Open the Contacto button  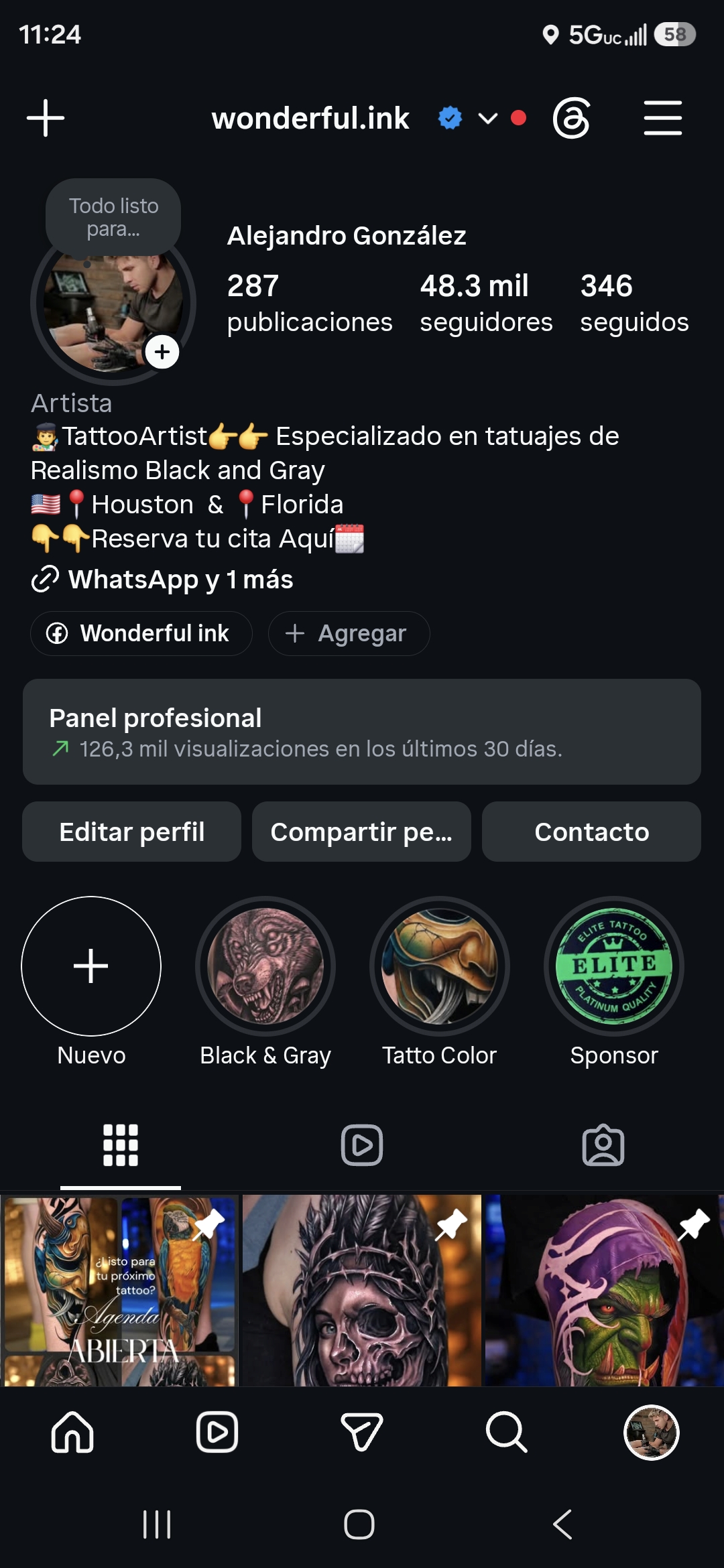pyautogui.click(x=591, y=832)
